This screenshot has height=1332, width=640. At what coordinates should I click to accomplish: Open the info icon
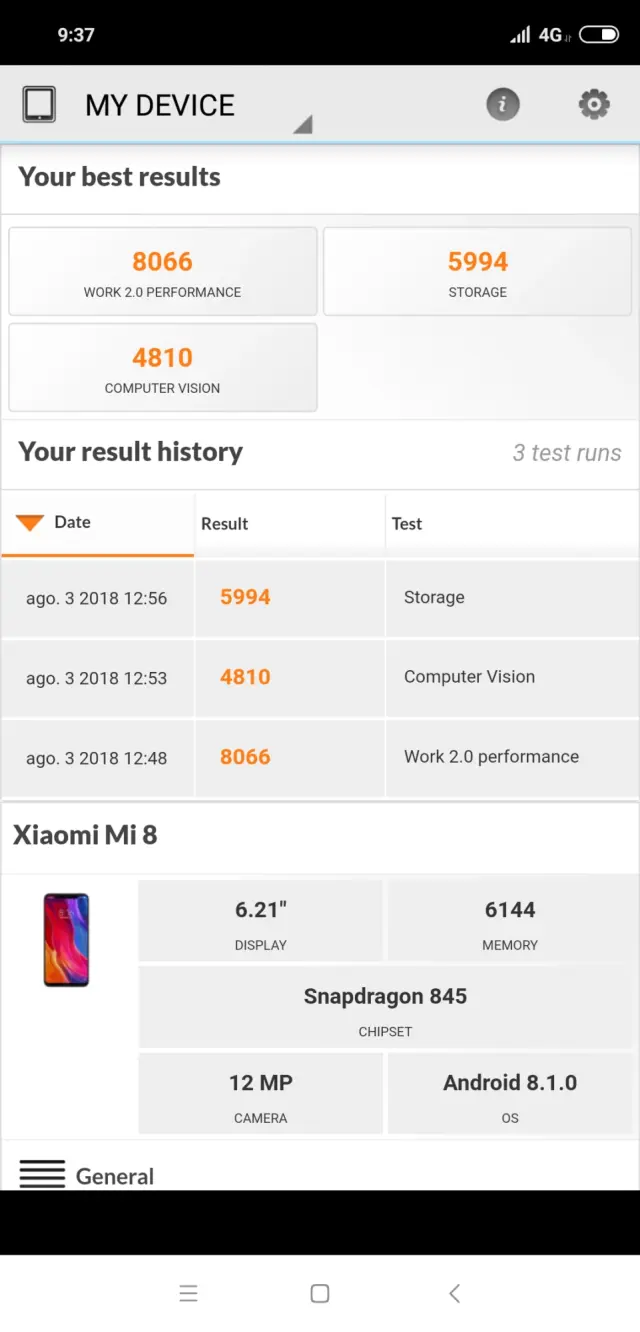503,104
